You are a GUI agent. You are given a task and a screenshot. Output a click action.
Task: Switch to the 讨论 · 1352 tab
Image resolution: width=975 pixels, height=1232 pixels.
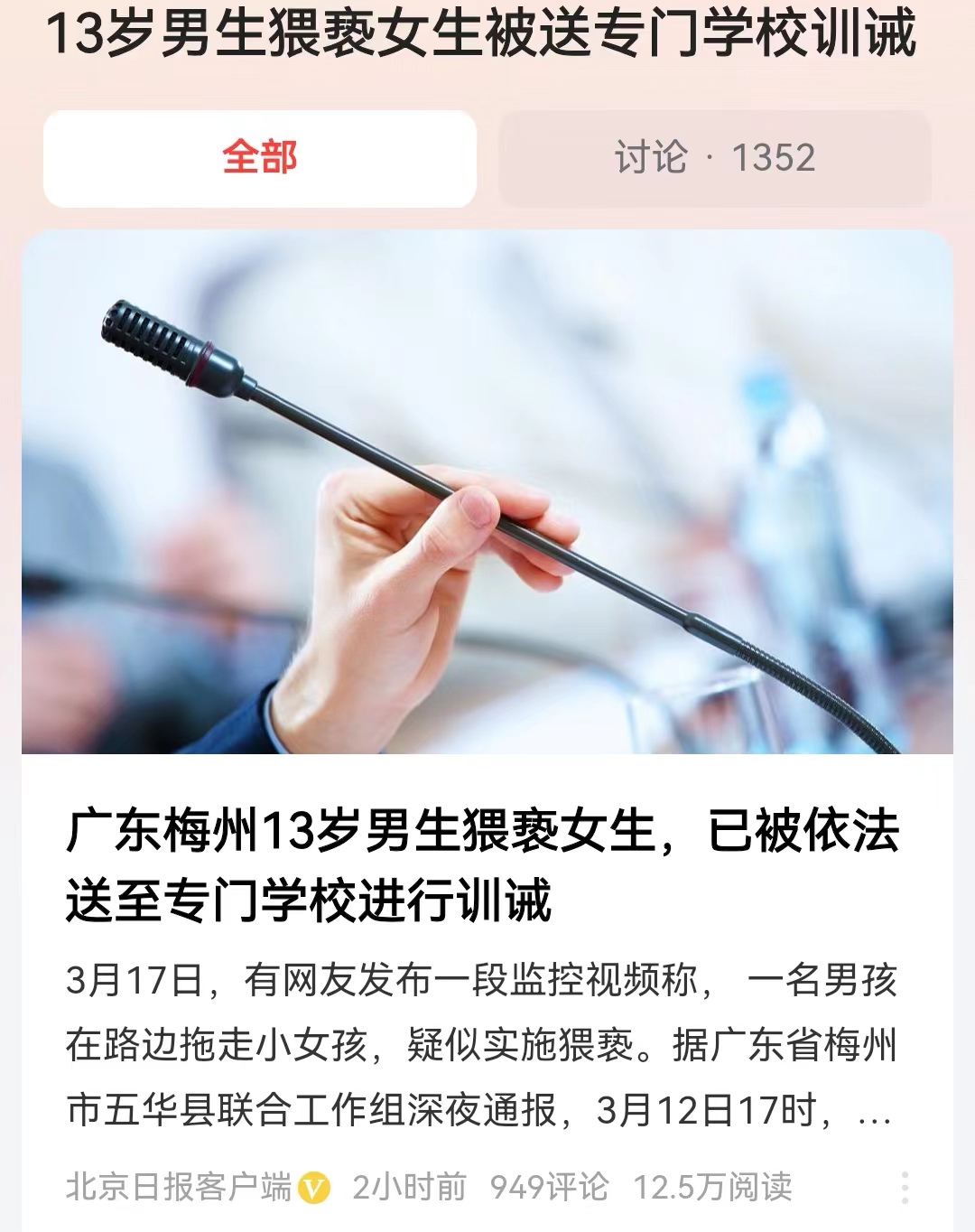(x=716, y=157)
